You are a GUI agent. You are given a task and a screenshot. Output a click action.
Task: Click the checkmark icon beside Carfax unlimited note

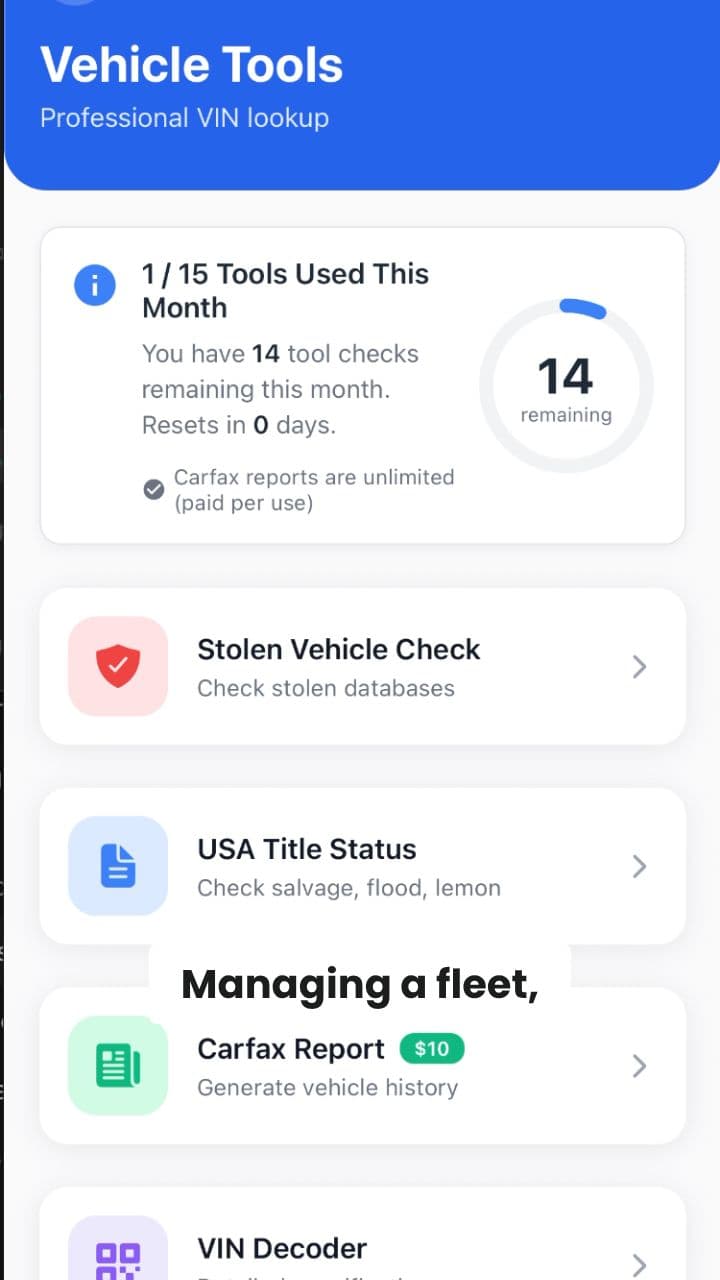[x=154, y=489]
